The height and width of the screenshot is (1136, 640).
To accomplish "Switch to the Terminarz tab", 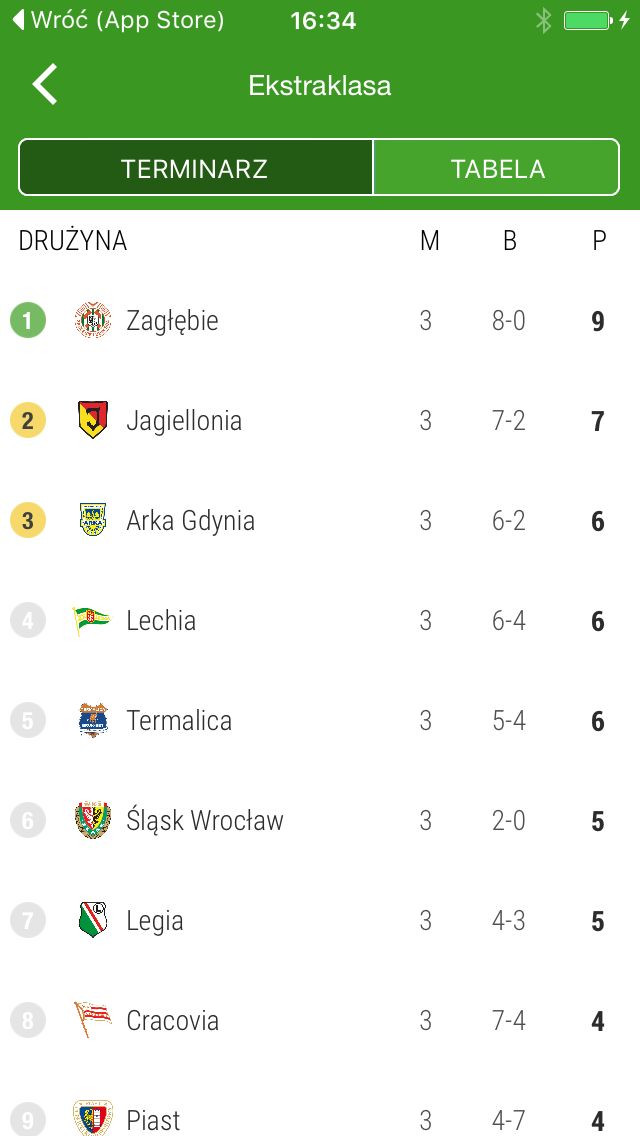I will pos(196,167).
